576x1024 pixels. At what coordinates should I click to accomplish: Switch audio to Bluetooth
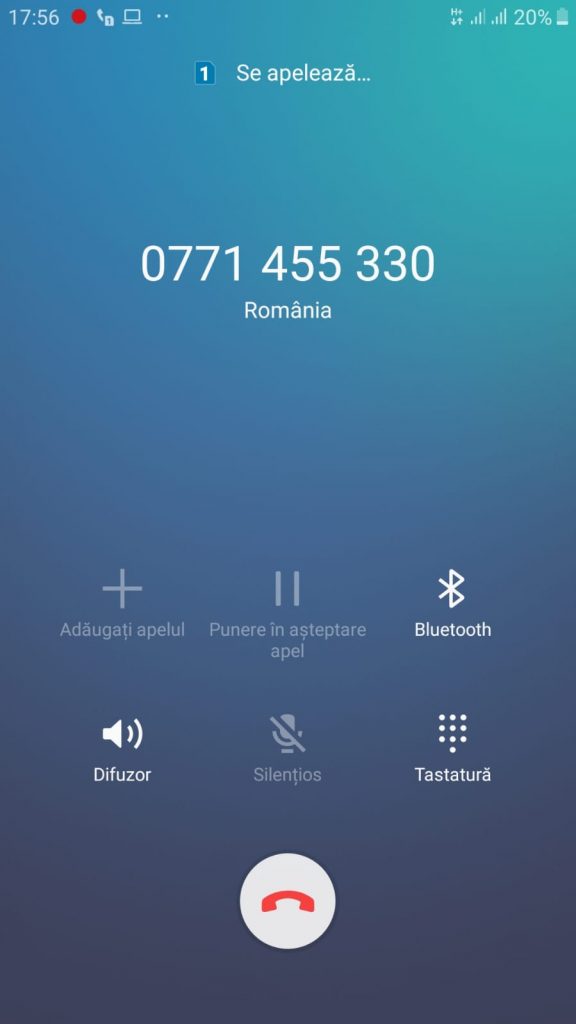453,603
